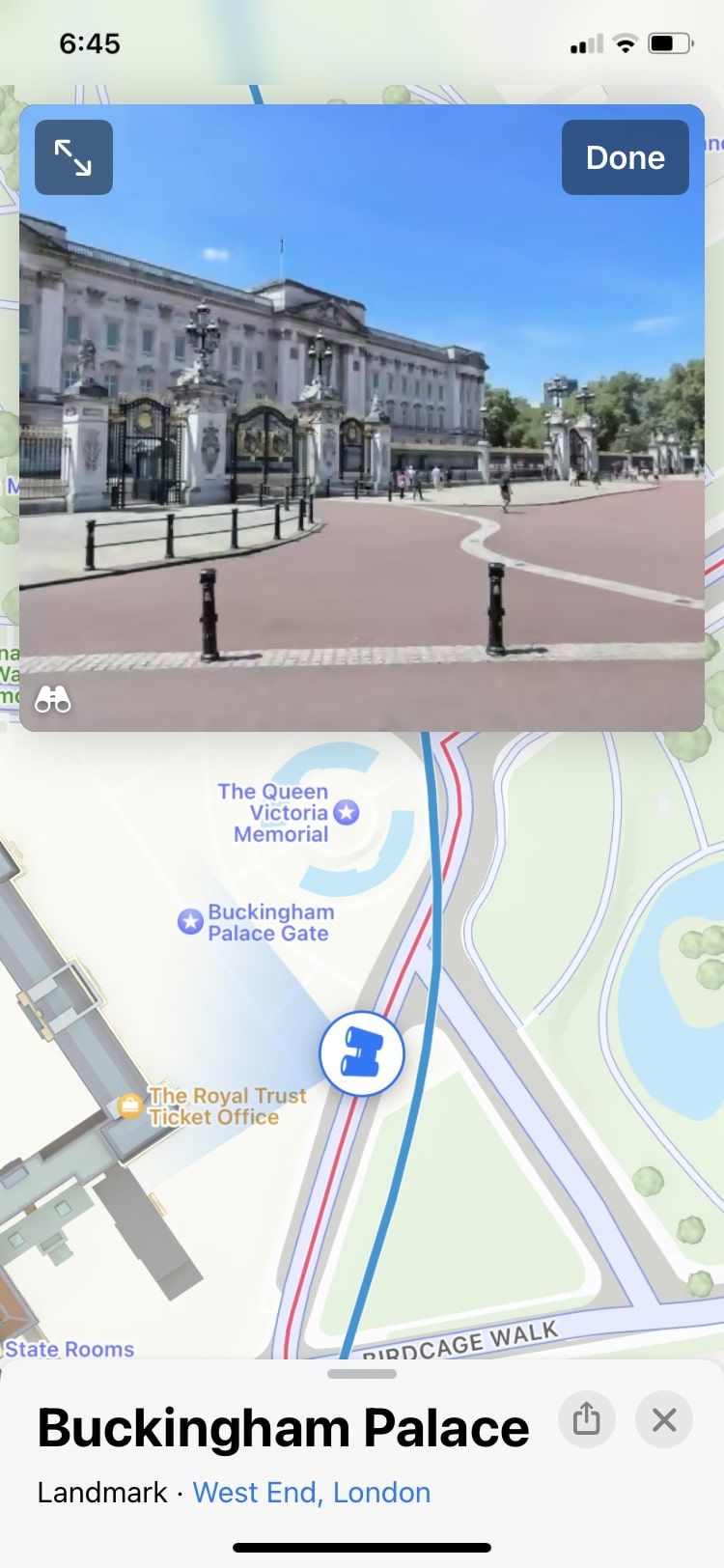Tap the place card grabber handle
The width and height of the screenshot is (724, 1568).
click(x=362, y=1373)
